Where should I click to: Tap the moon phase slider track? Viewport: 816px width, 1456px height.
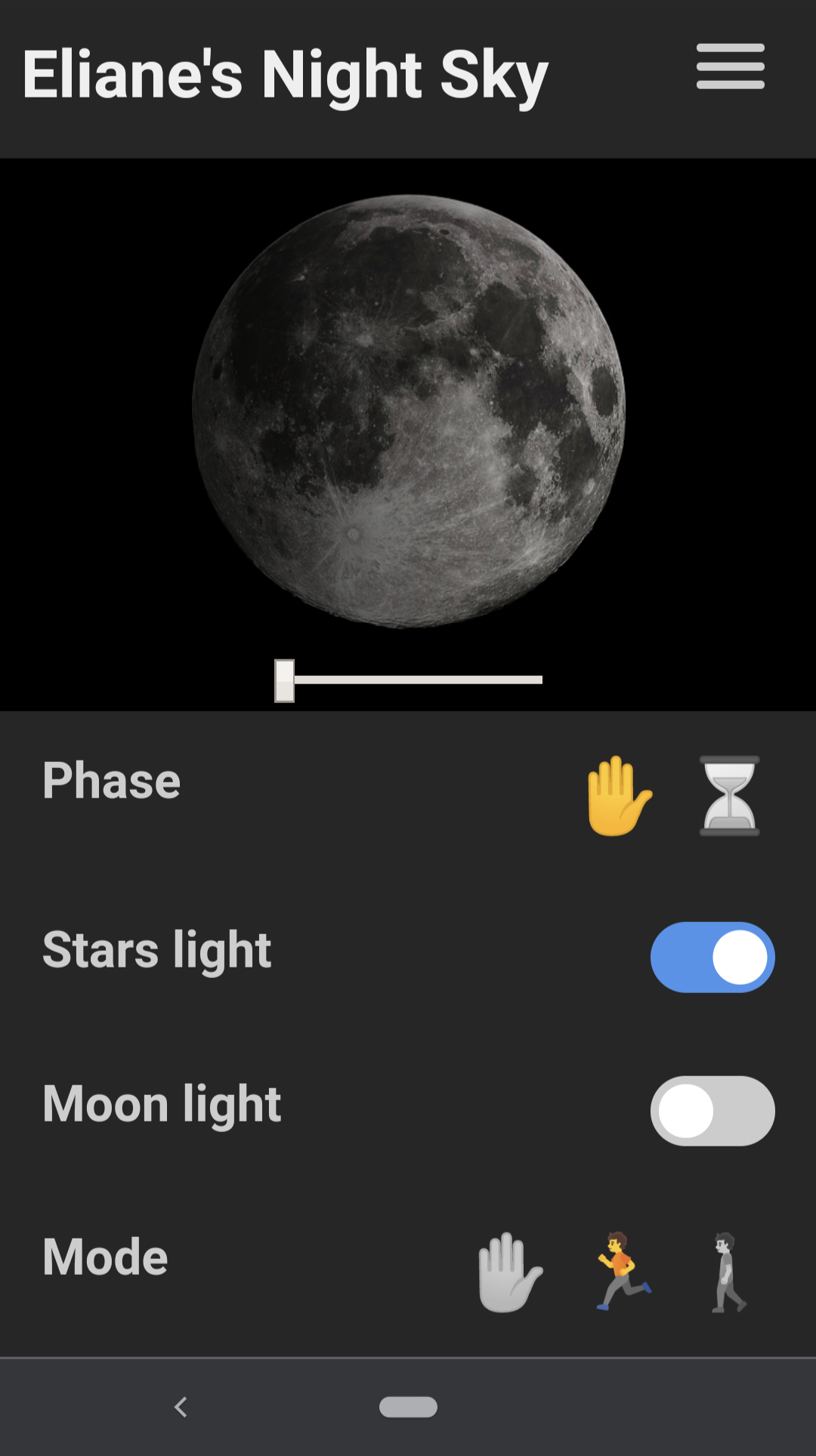tap(417, 680)
